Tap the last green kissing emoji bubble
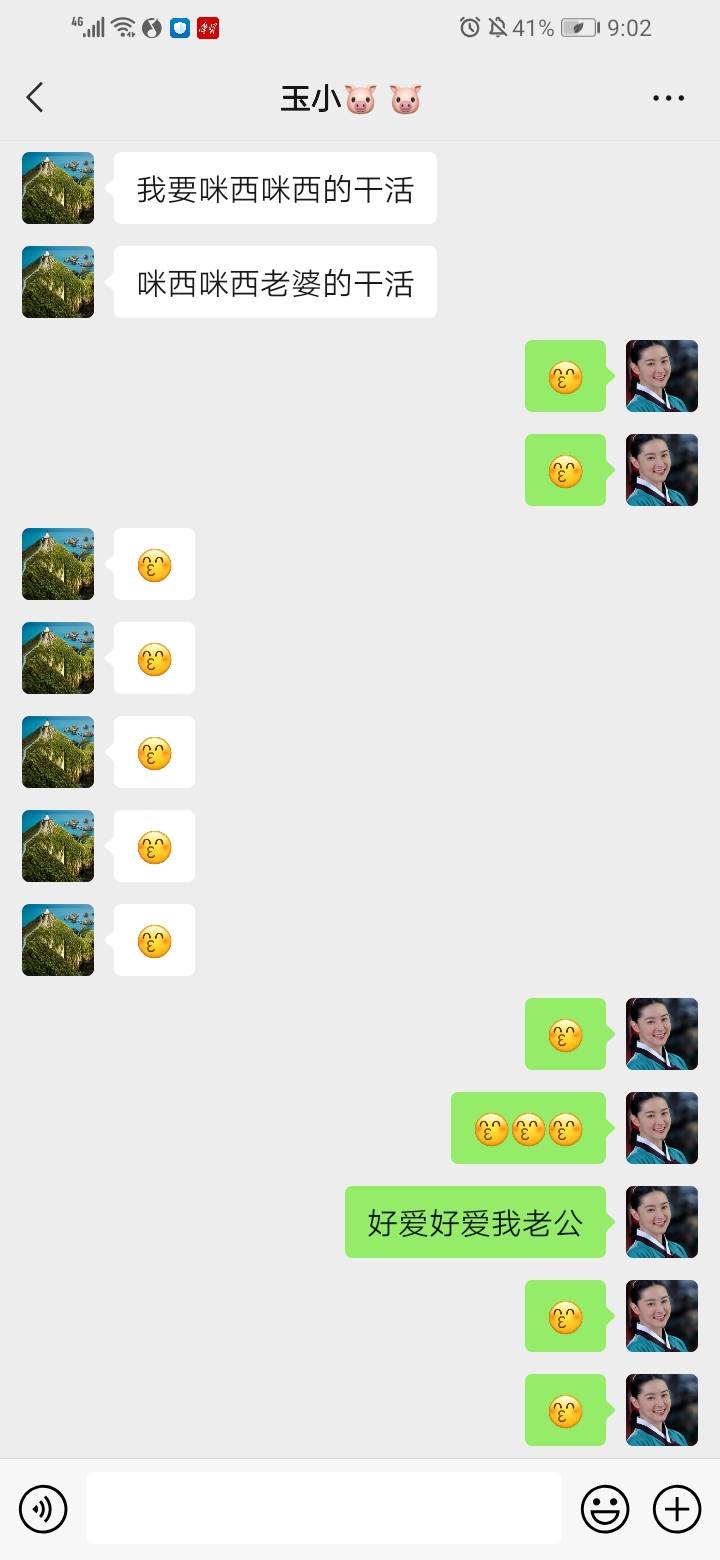 pos(565,1410)
